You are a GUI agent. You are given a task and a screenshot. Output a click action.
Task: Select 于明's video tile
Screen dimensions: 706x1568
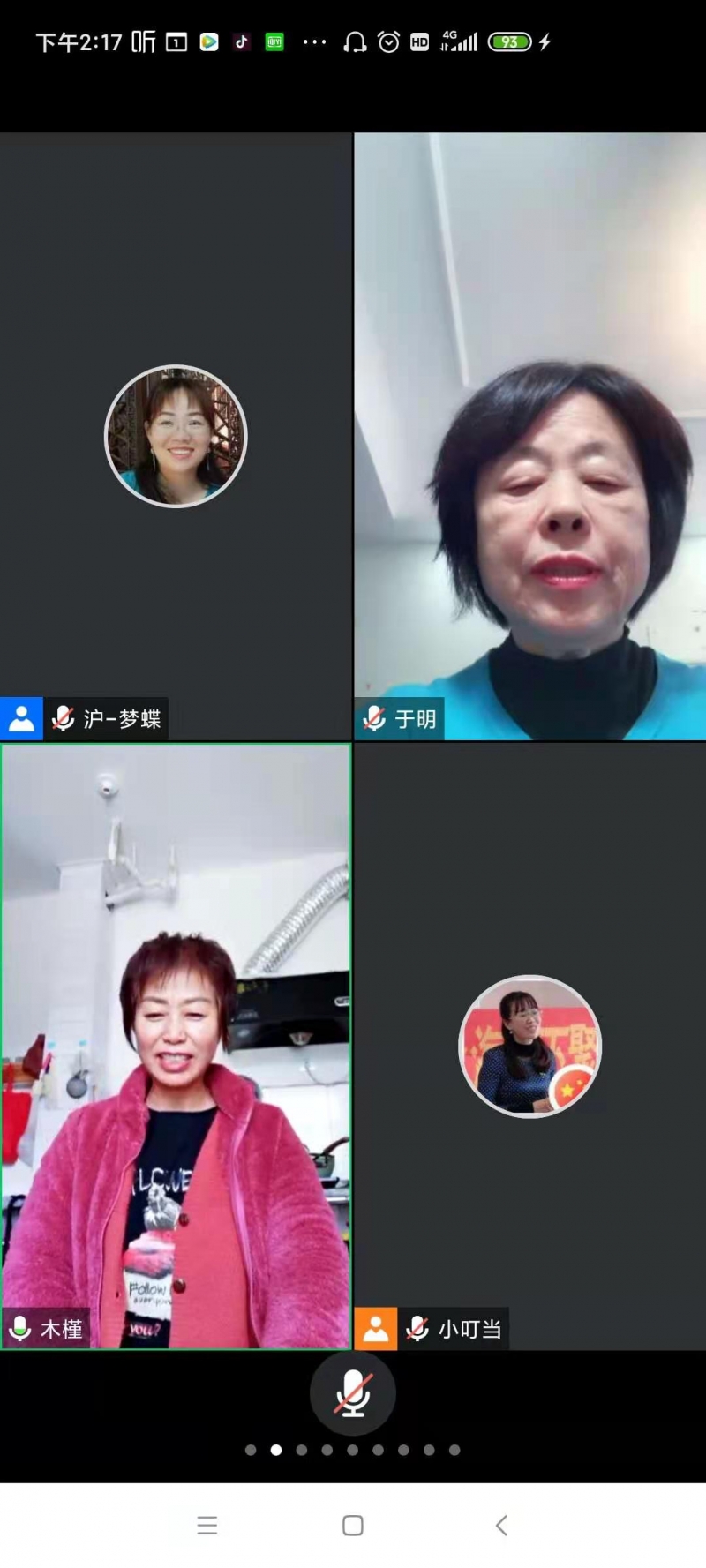[529, 436]
